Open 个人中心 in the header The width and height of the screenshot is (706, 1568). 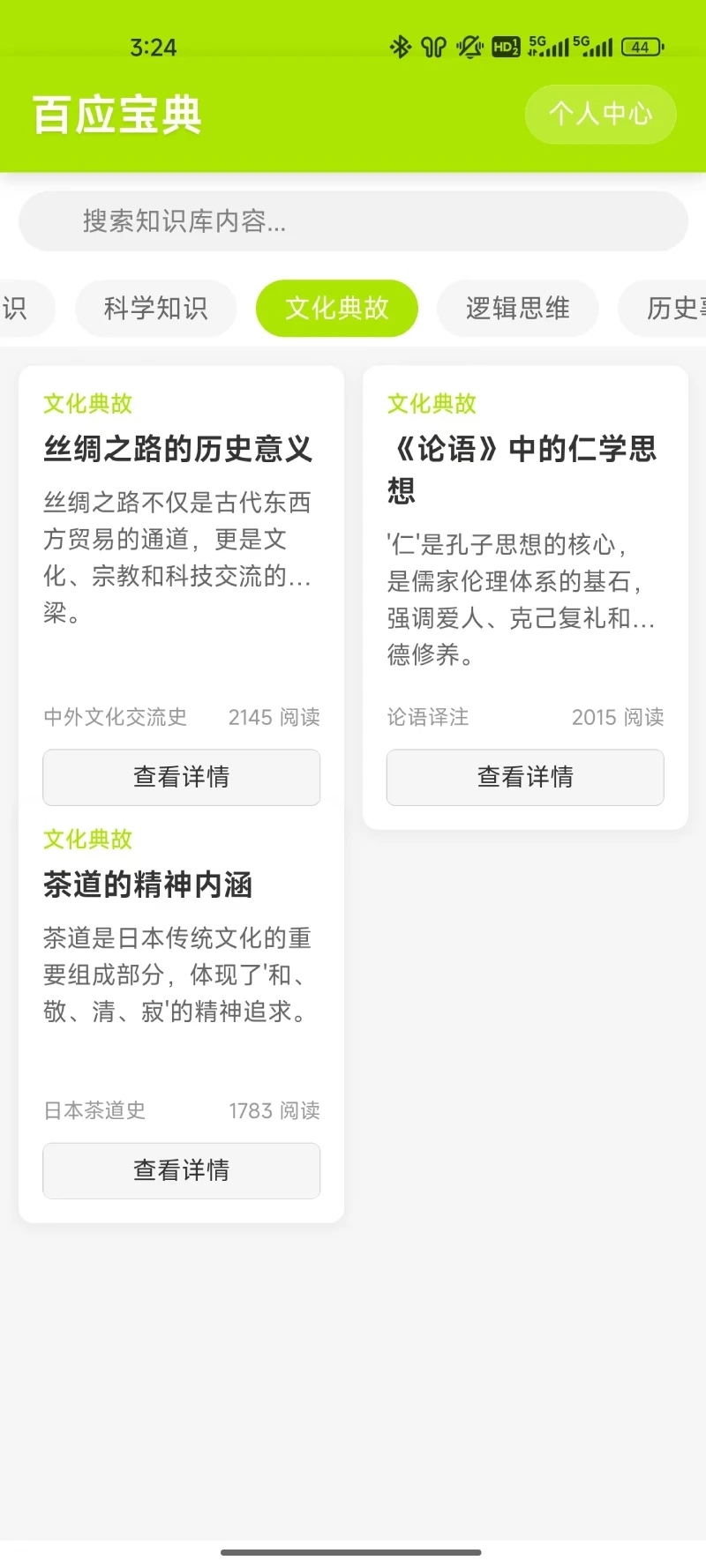600,114
